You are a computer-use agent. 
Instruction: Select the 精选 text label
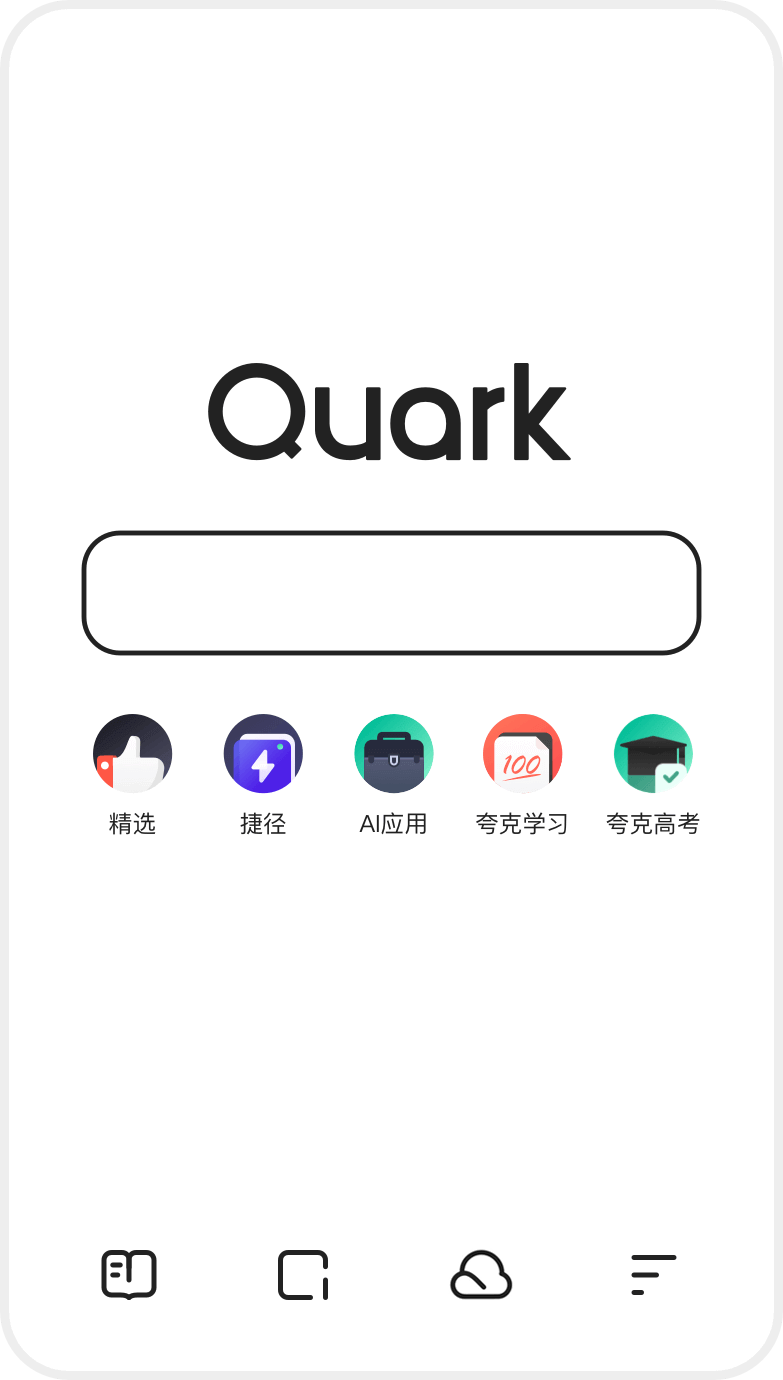pos(132,823)
